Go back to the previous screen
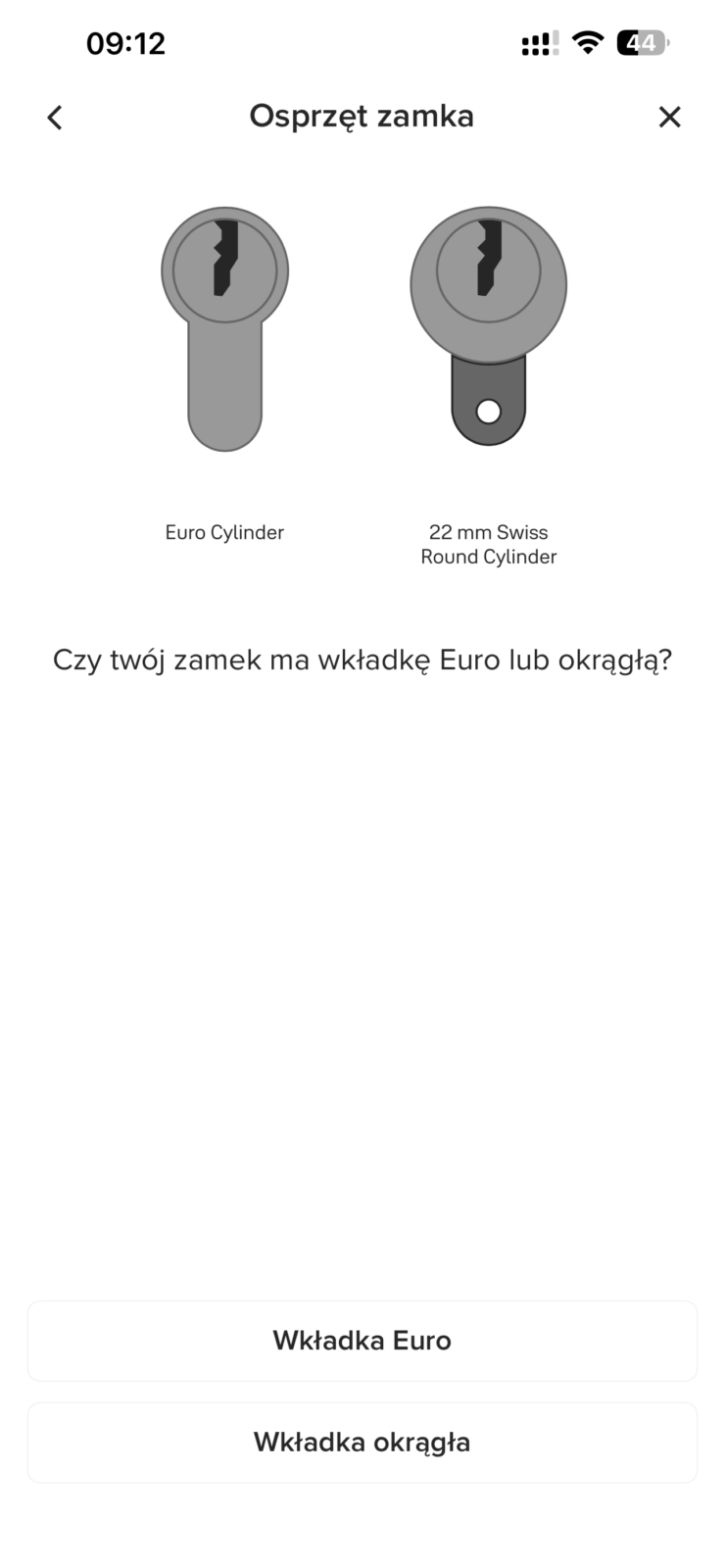This screenshot has height=1568, width=725. click(x=55, y=118)
